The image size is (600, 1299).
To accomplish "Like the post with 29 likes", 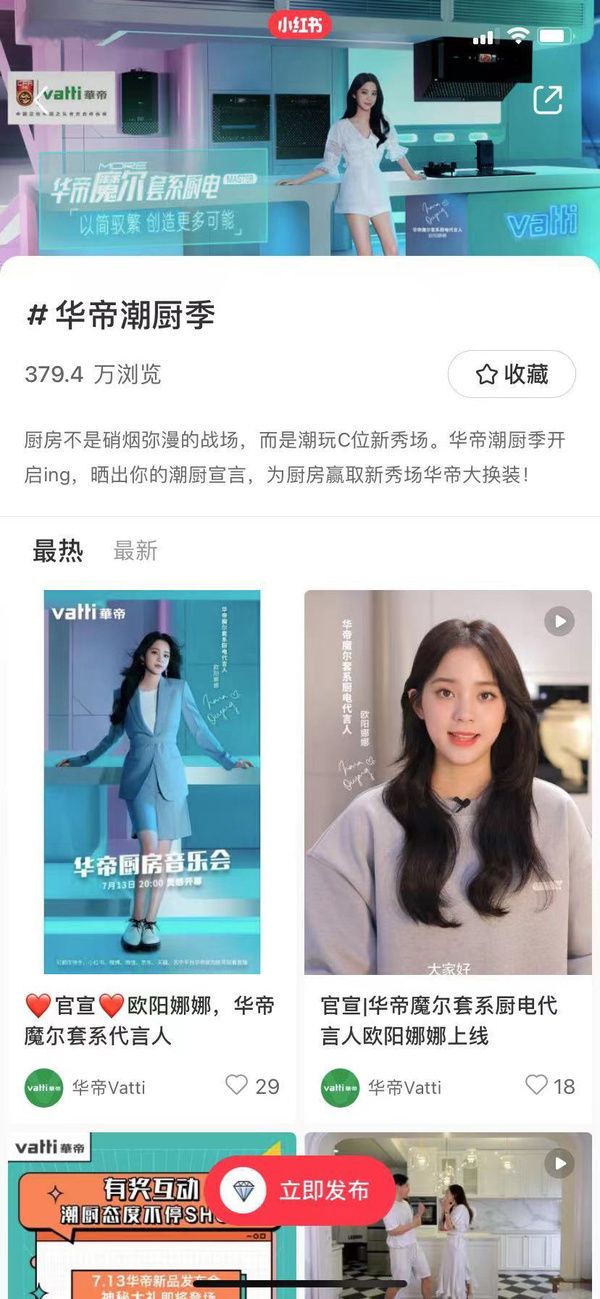I will (x=236, y=1085).
